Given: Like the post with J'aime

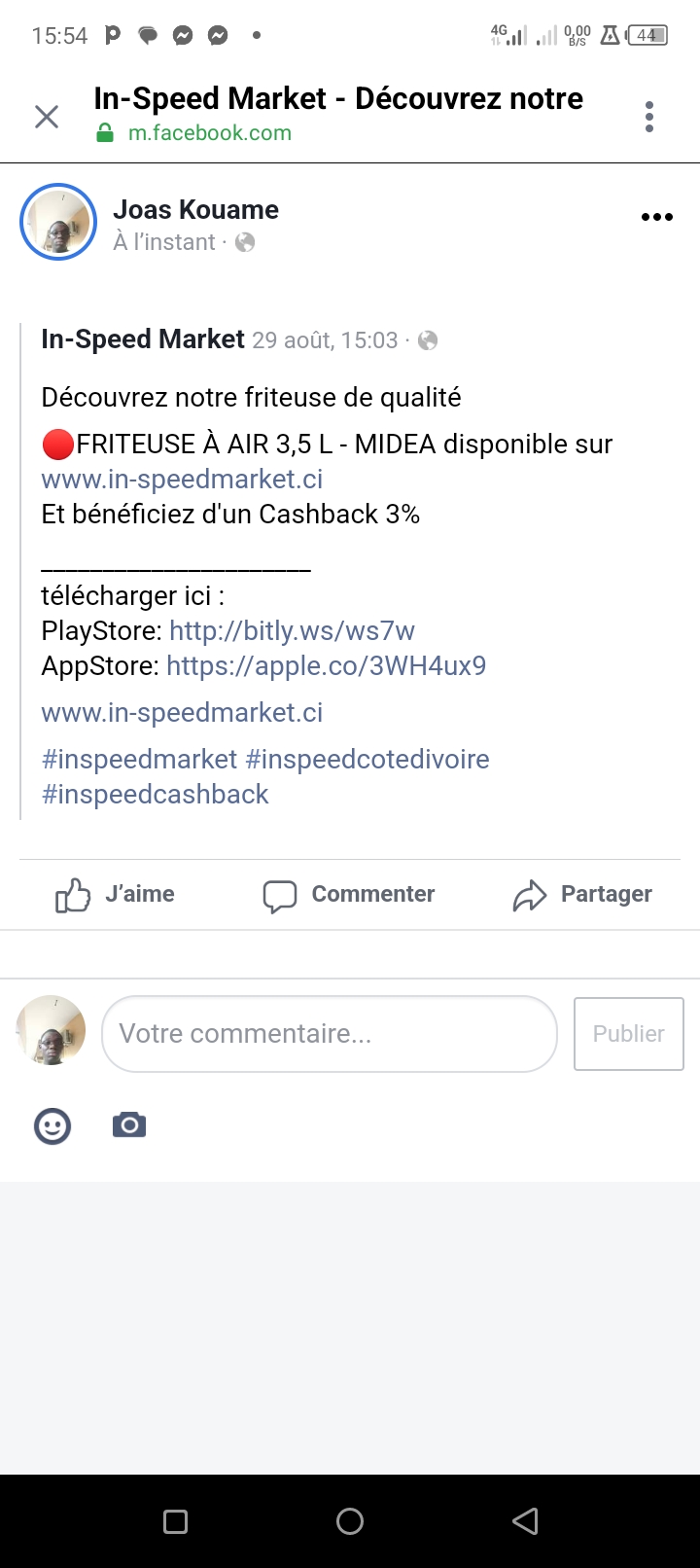Looking at the screenshot, I should click(x=116, y=895).
